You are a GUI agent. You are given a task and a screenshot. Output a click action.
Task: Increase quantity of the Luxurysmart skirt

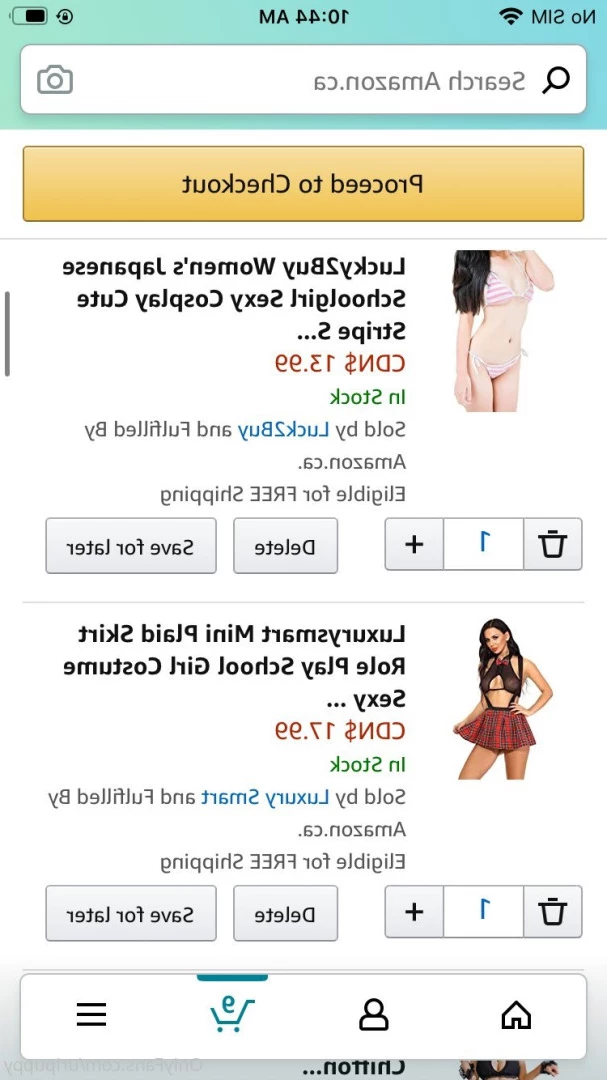tap(413, 912)
